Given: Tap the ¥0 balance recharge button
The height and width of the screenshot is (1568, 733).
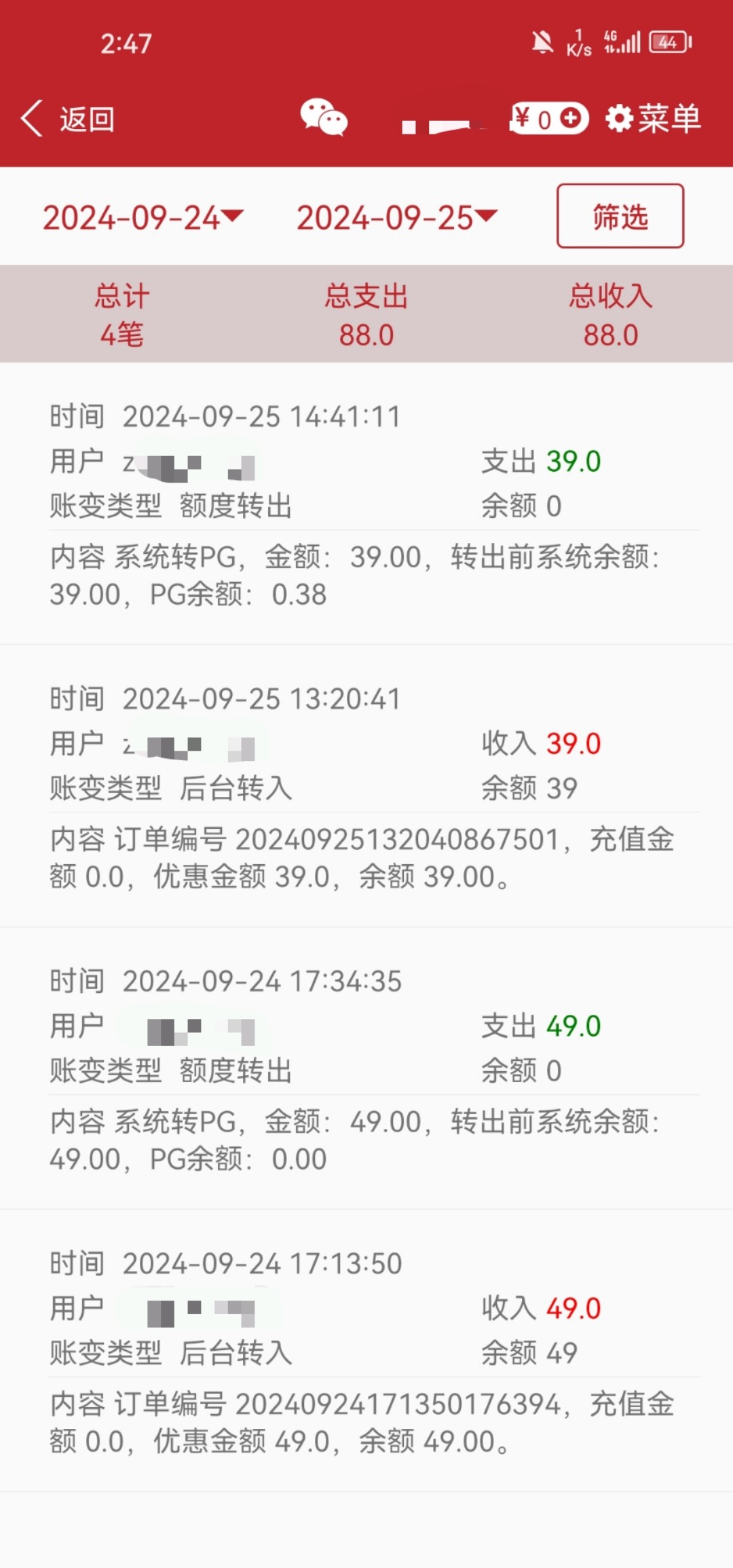Looking at the screenshot, I should point(548,119).
